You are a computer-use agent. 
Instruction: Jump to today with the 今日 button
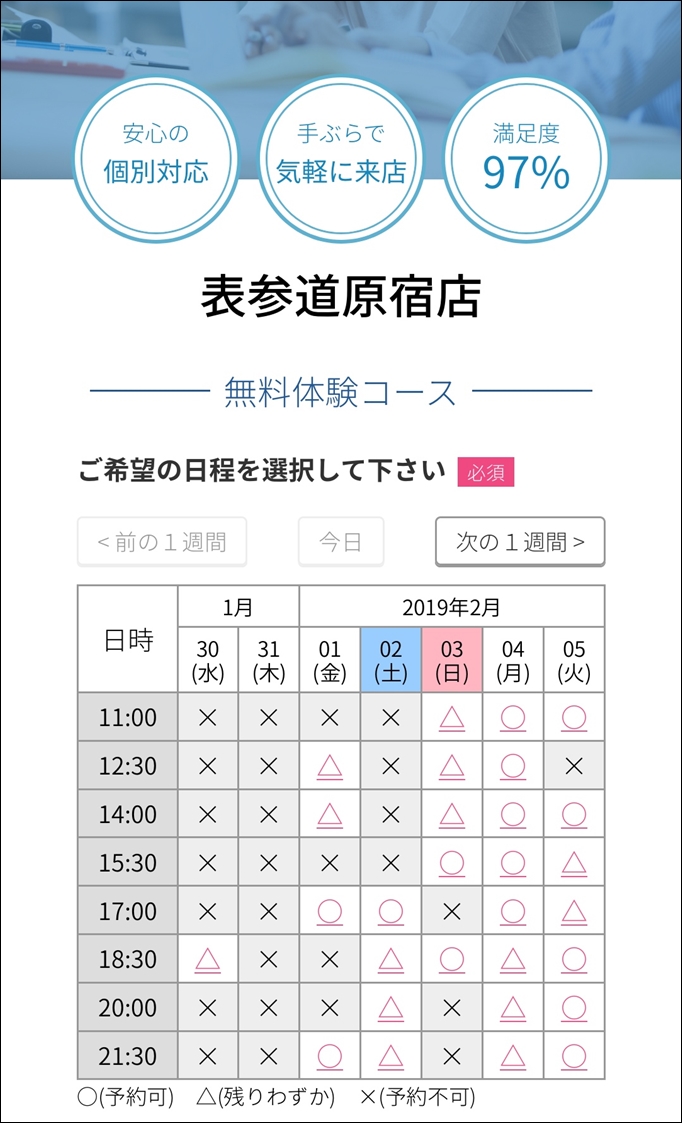[x=341, y=541]
